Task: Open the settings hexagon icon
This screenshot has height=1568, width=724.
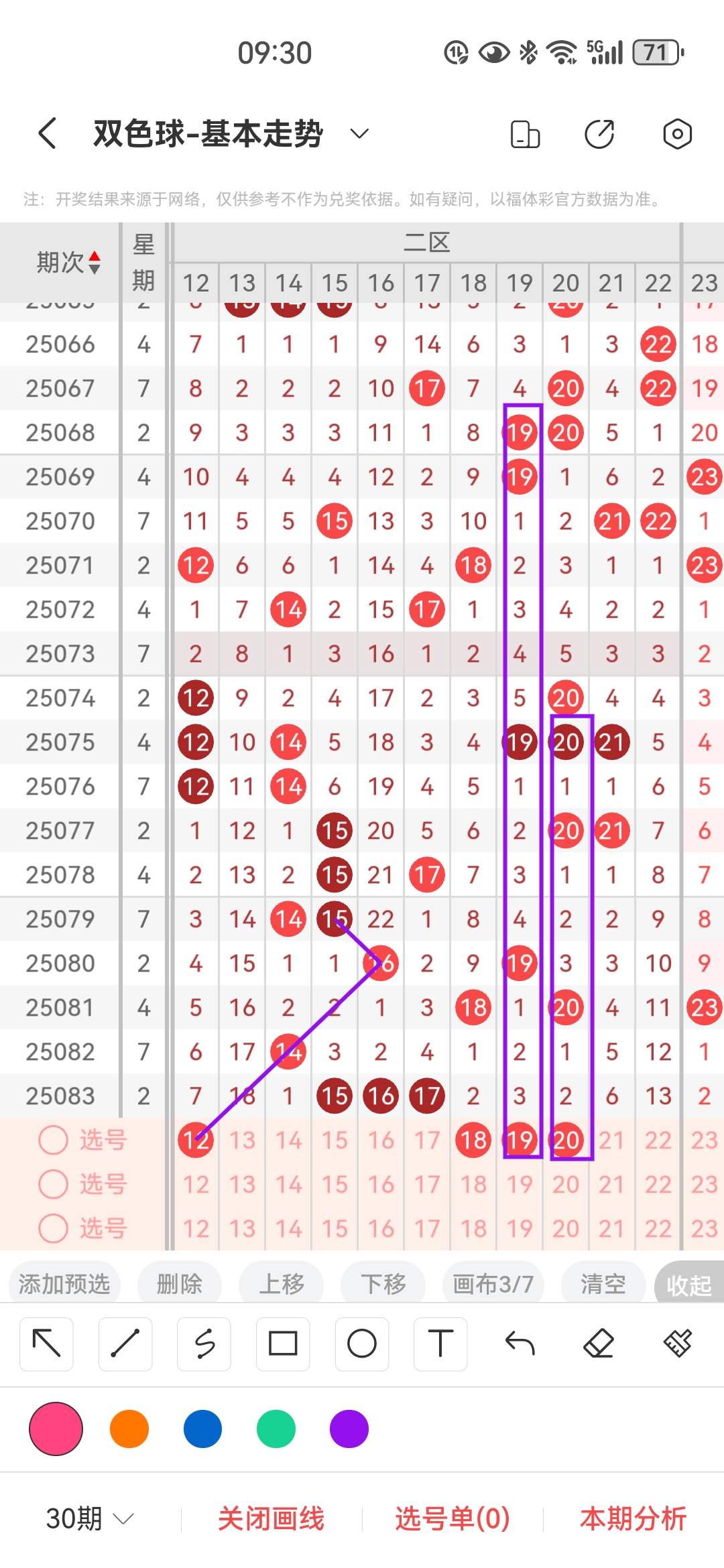Action: point(677,134)
